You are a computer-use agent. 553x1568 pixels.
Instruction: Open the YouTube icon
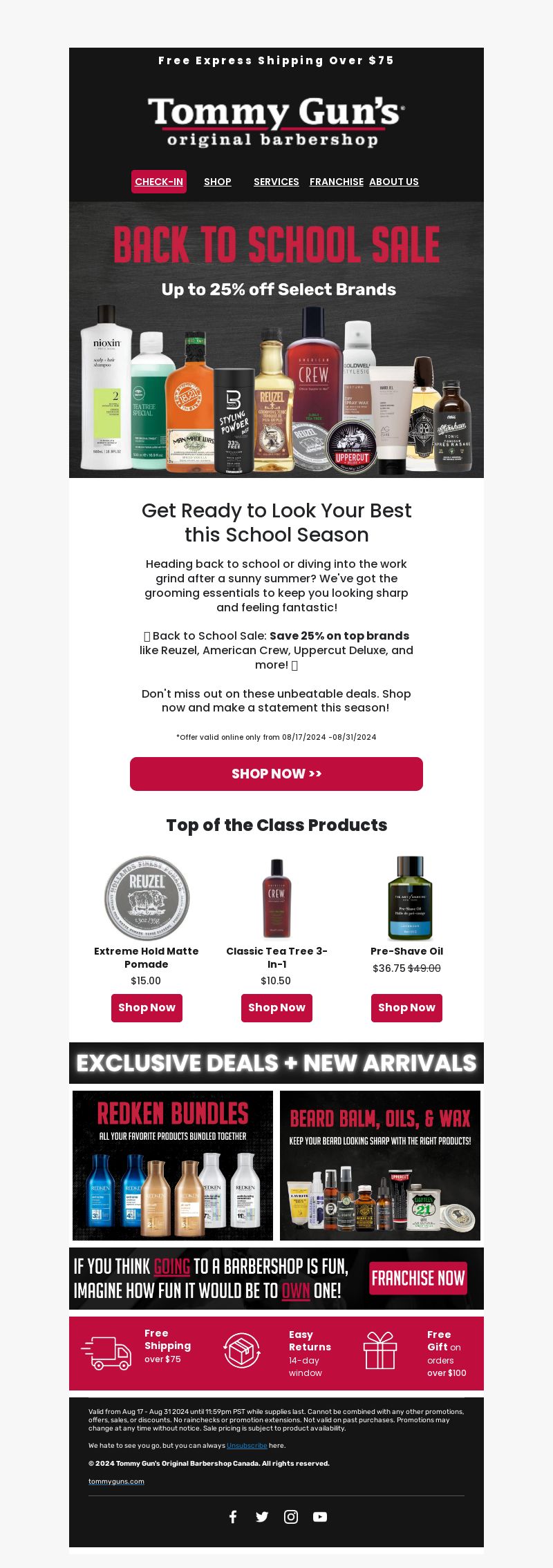pyautogui.click(x=320, y=1517)
